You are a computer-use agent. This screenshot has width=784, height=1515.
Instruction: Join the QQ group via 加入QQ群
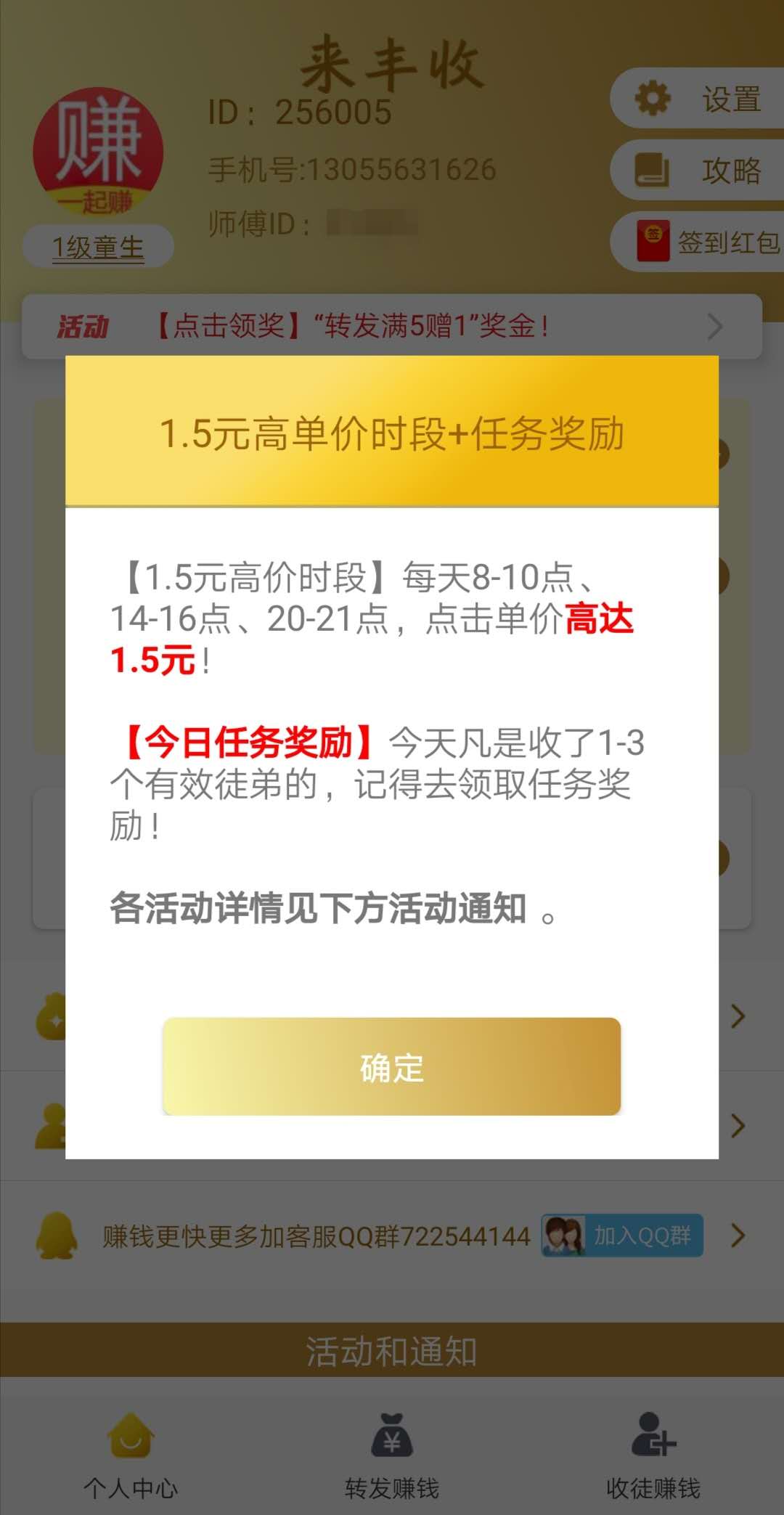tap(622, 1235)
